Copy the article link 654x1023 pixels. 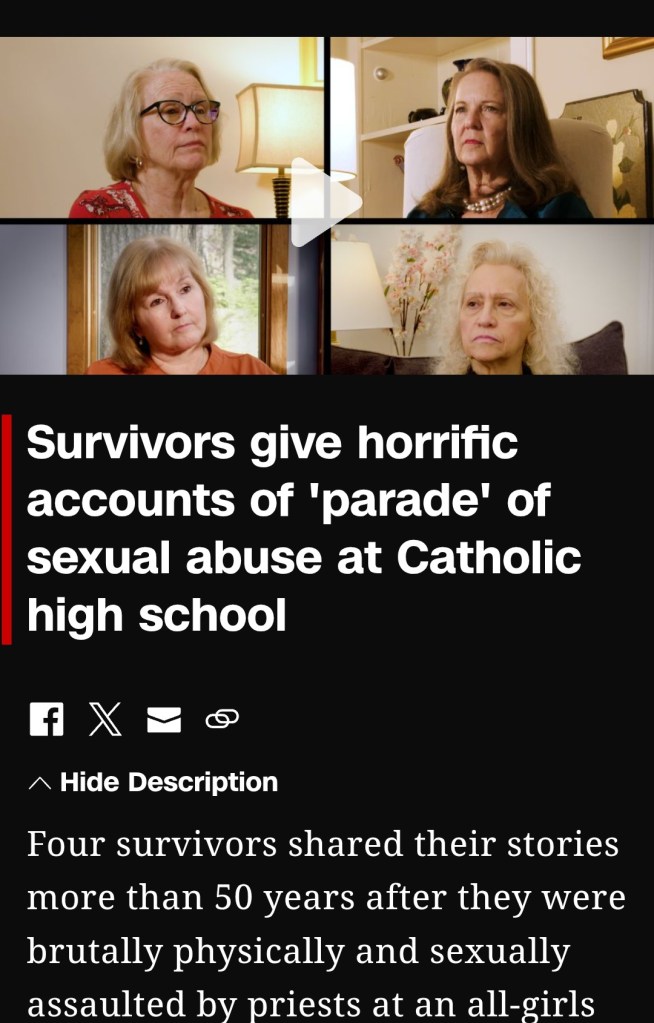(222, 719)
